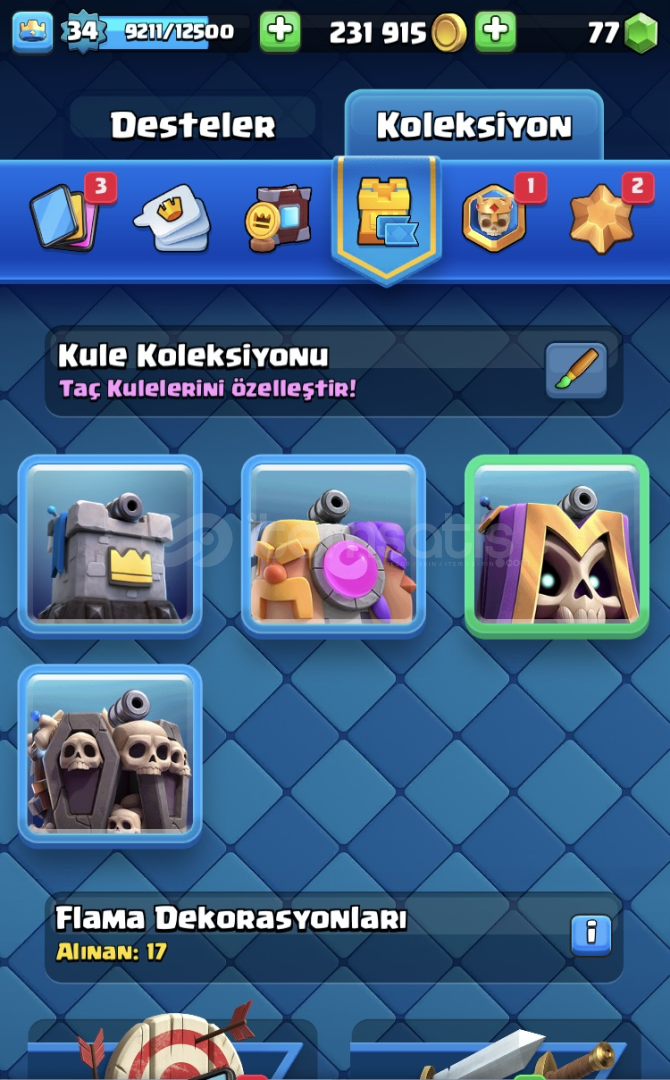Open the emotes collection icon
This screenshot has width=670, height=1080.
pos(173,218)
